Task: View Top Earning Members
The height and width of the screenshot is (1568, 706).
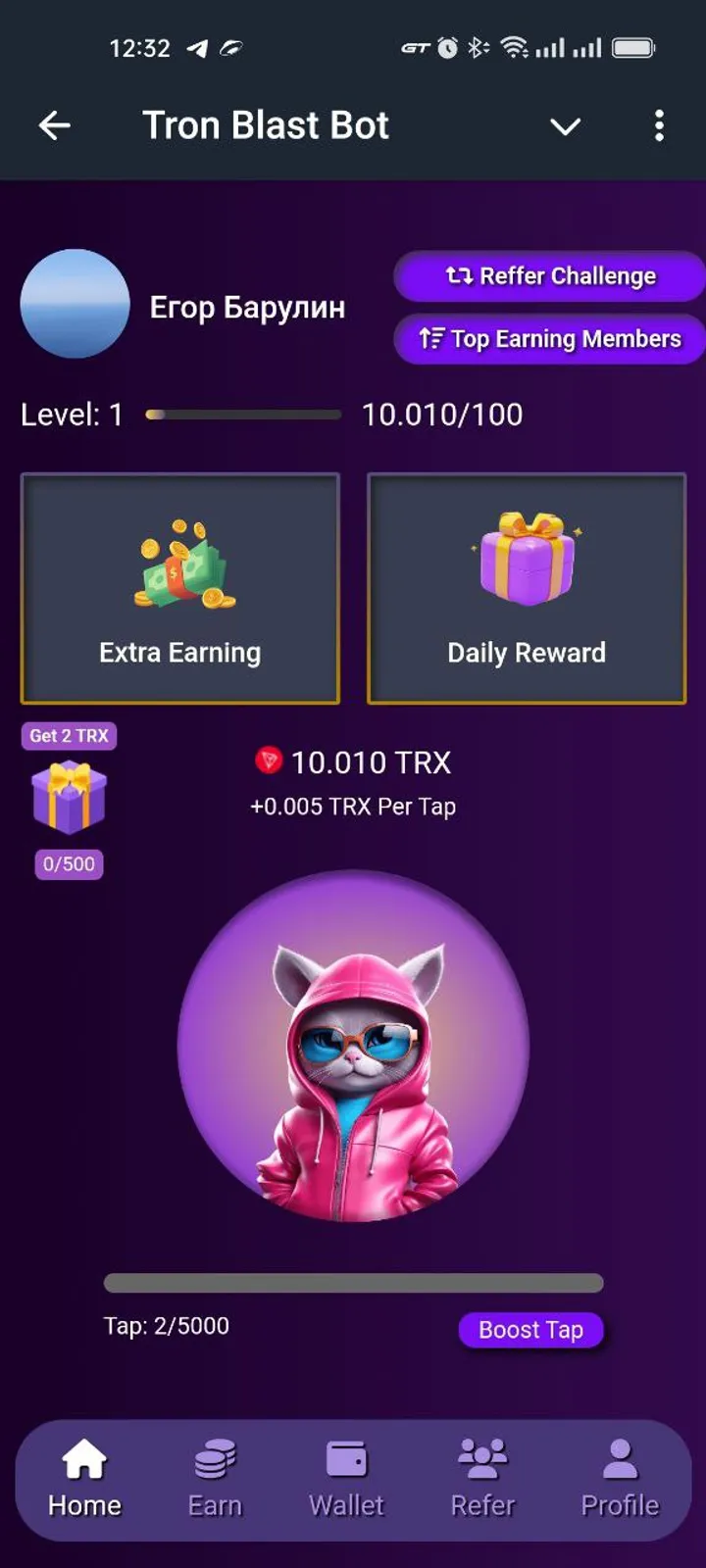Action: (x=549, y=339)
